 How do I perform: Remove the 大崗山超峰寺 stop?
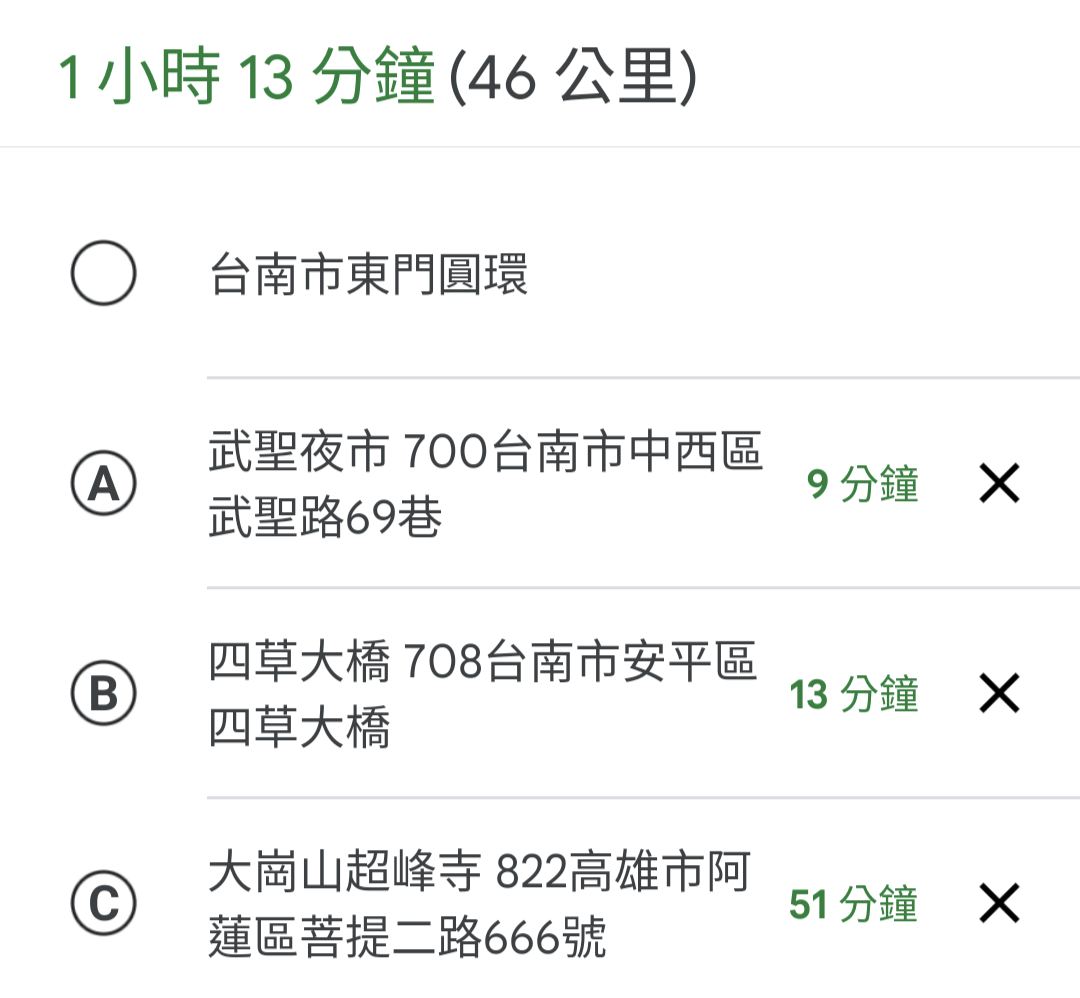(x=998, y=904)
